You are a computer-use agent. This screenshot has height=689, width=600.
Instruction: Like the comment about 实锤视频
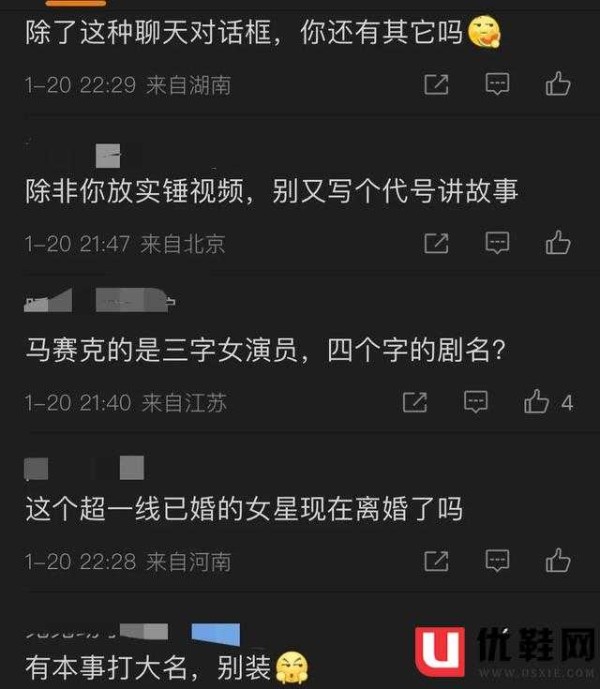(x=557, y=243)
